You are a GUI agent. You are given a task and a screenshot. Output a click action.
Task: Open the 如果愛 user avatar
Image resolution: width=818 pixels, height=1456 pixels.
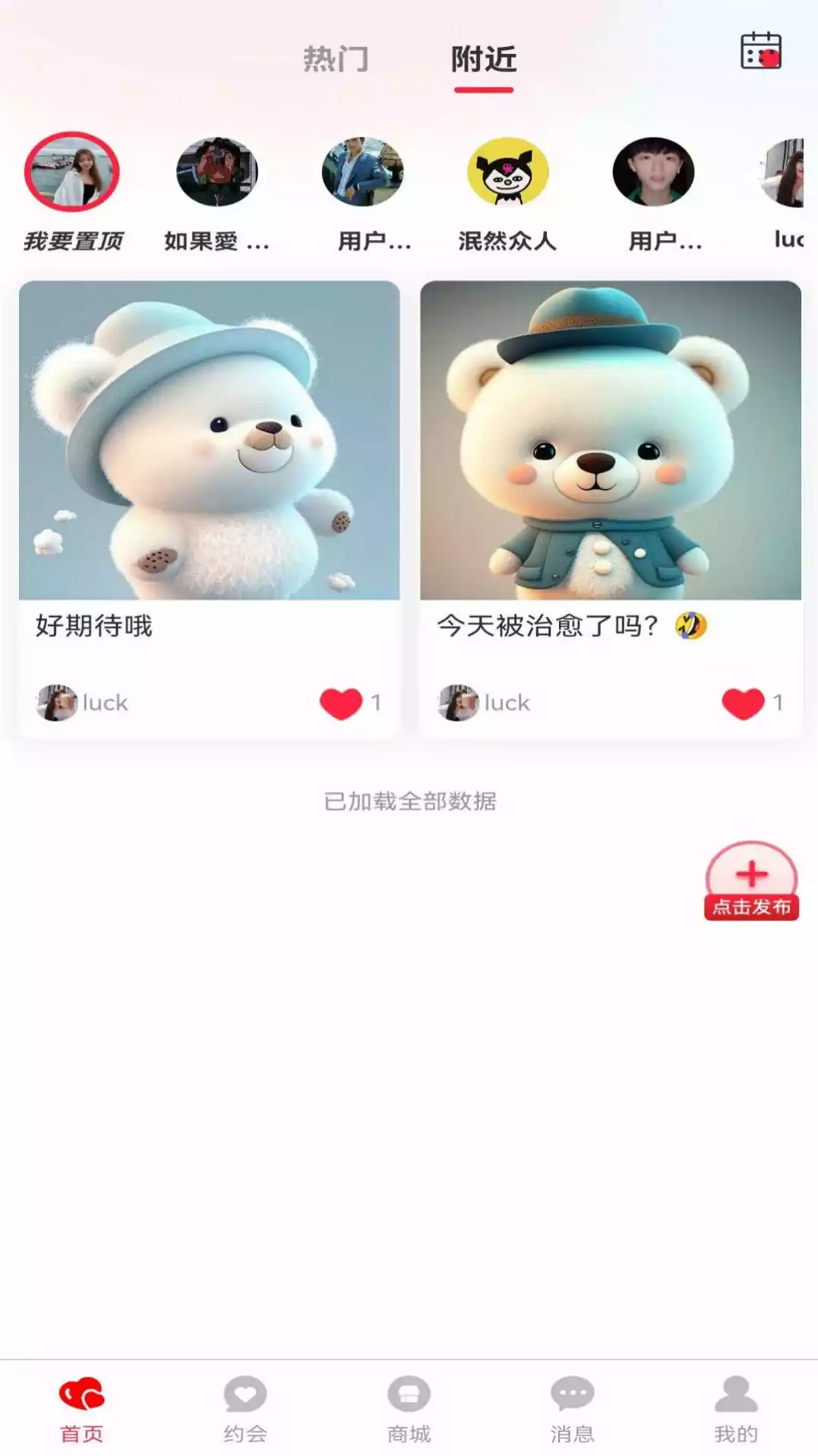[217, 172]
